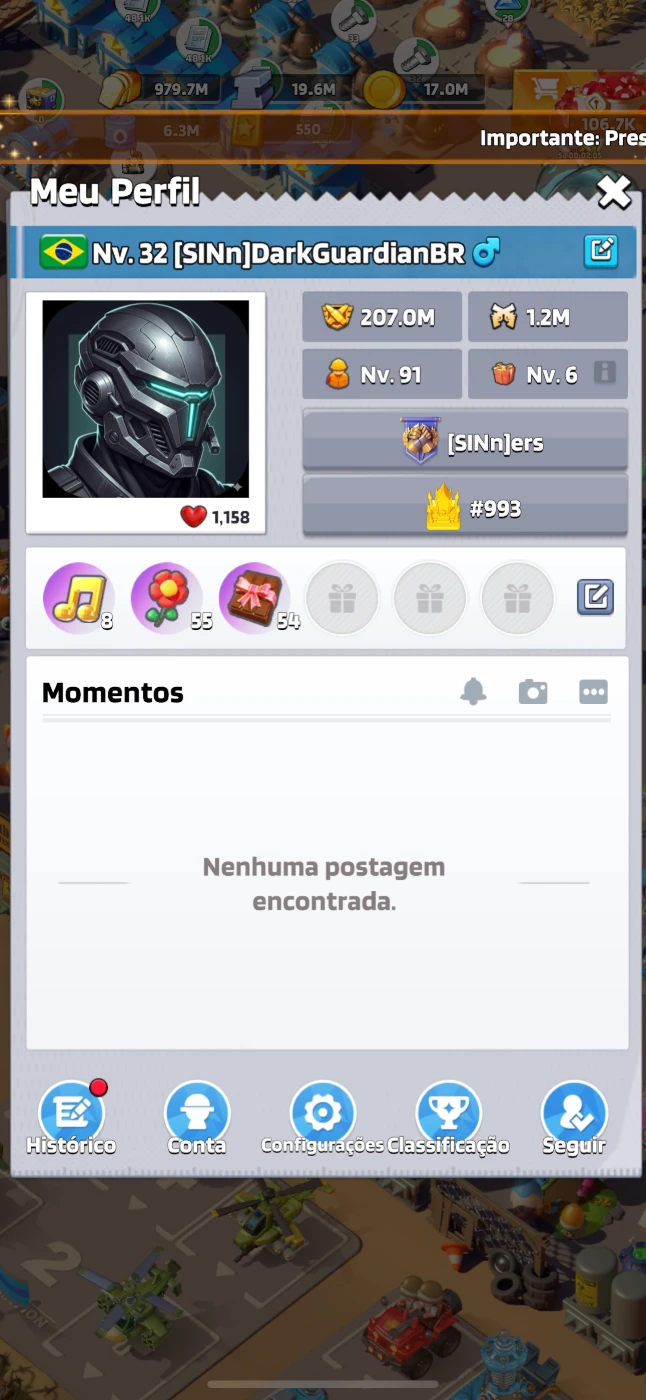Select the chocolate box gift
Screen dimensions: 646x1400
pyautogui.click(x=254, y=597)
